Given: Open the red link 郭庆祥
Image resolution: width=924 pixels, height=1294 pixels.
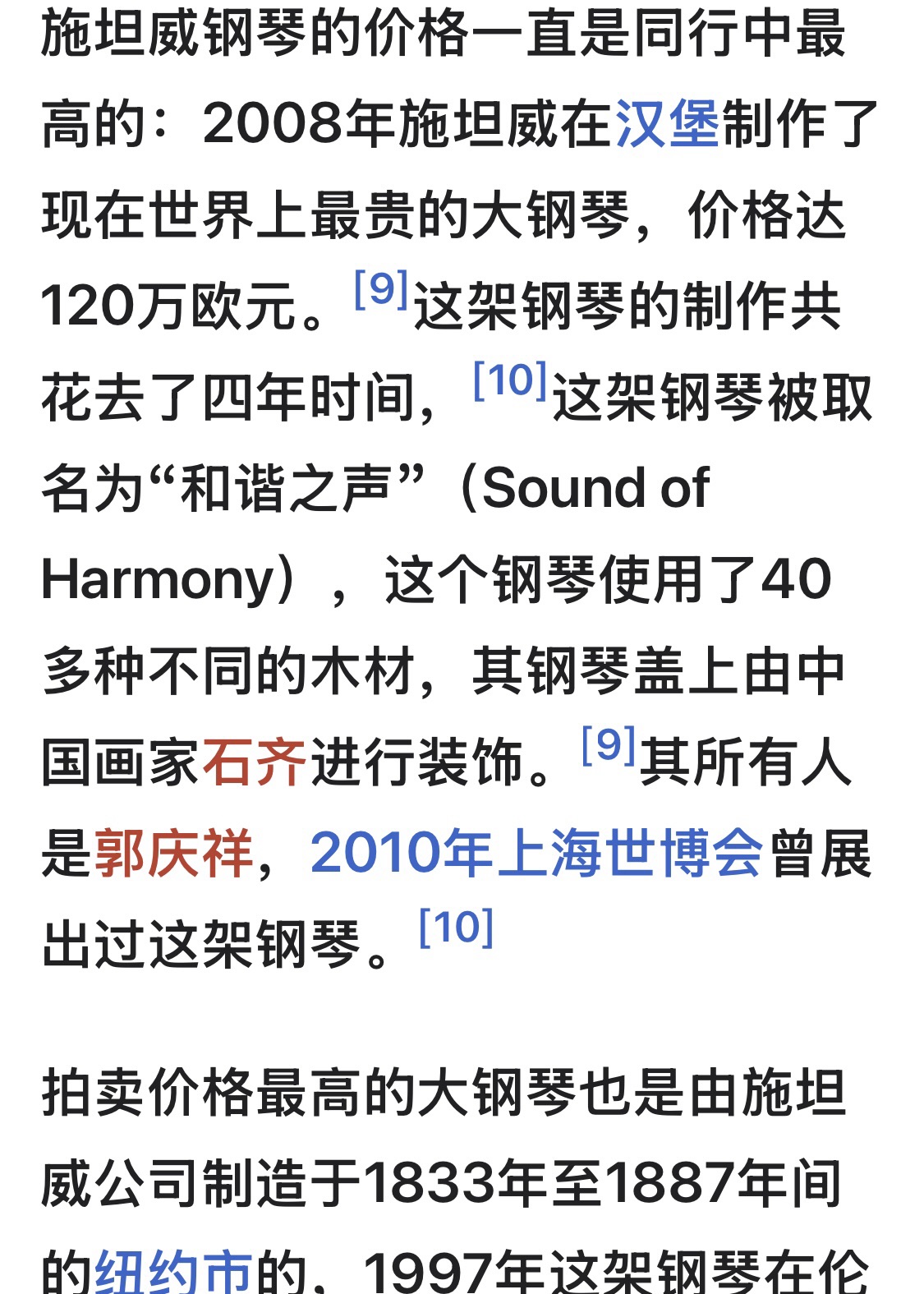Looking at the screenshot, I should 173,854.
